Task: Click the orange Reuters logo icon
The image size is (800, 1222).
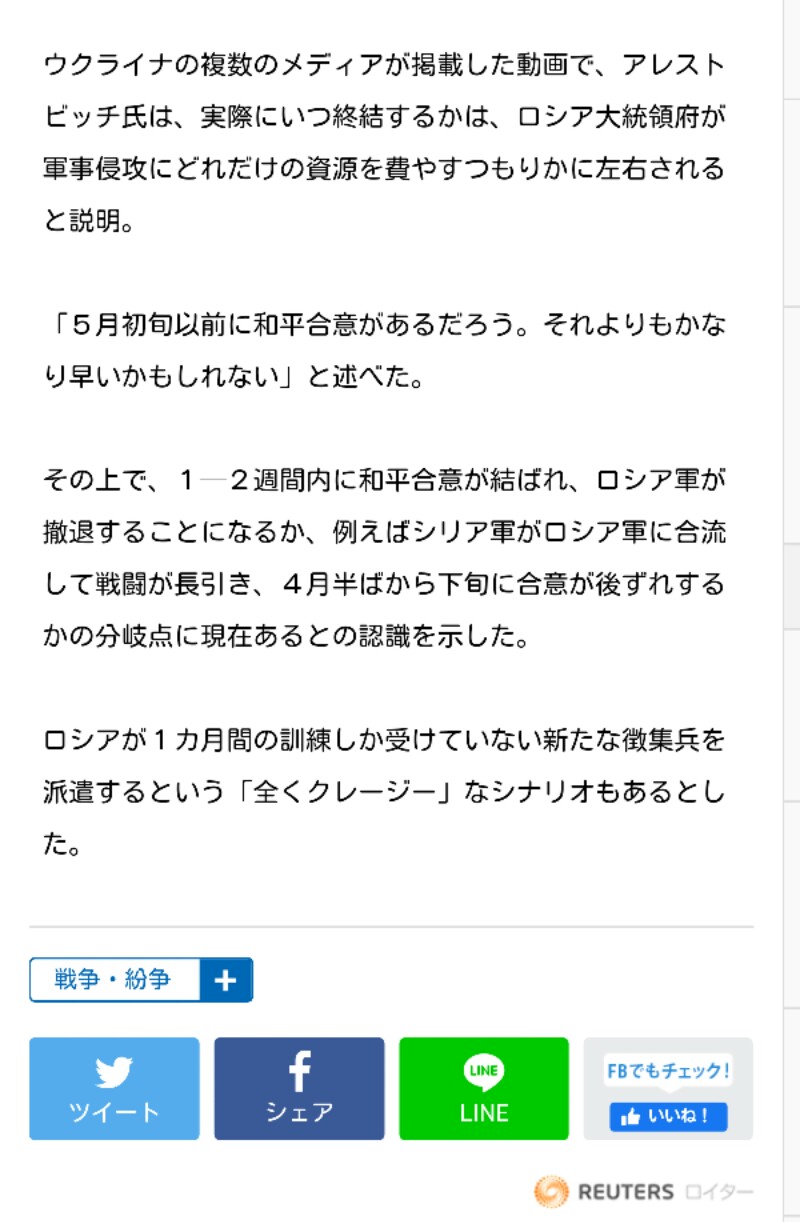Action: click(x=550, y=1191)
